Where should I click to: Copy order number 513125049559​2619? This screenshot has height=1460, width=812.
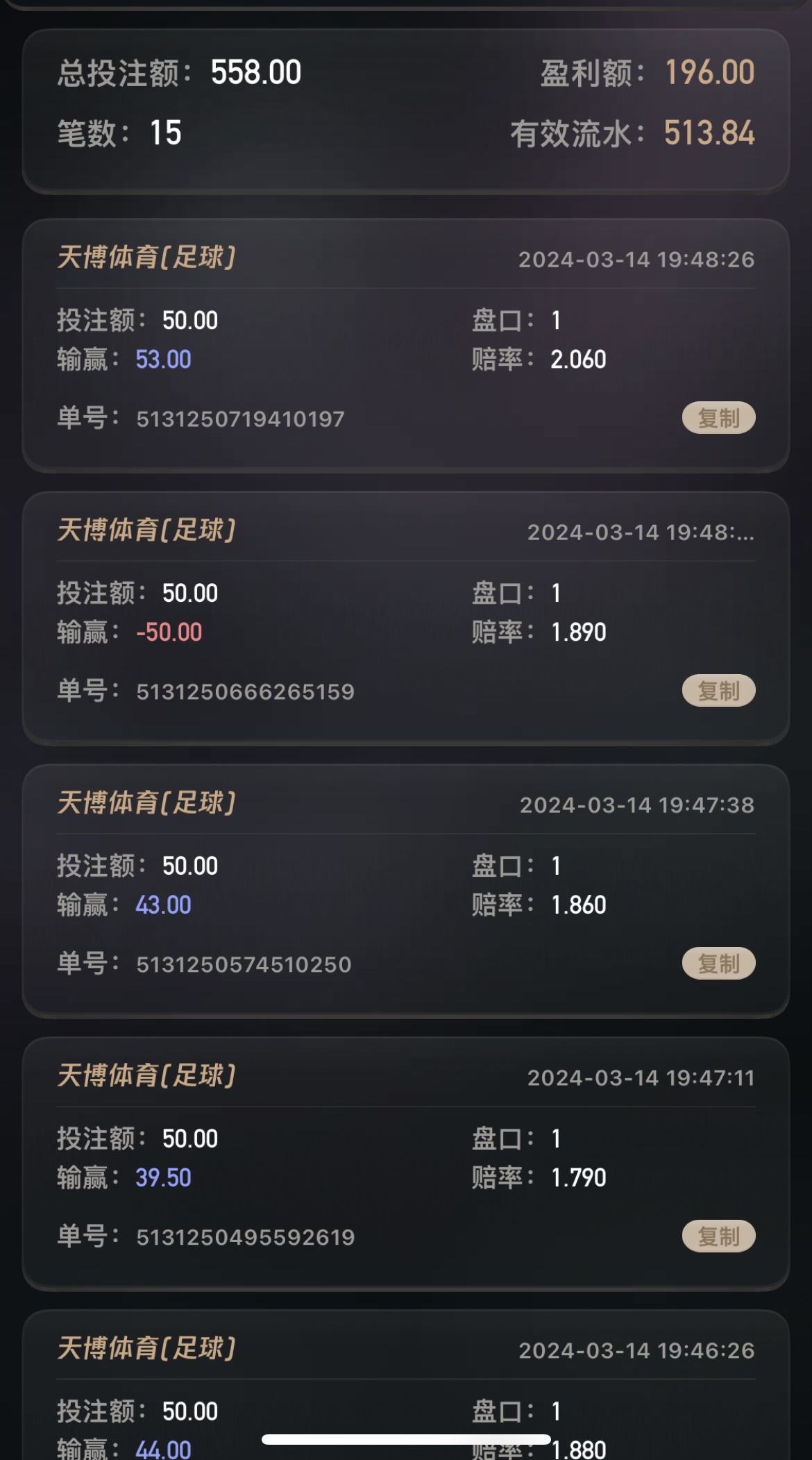pyautogui.click(x=718, y=1236)
